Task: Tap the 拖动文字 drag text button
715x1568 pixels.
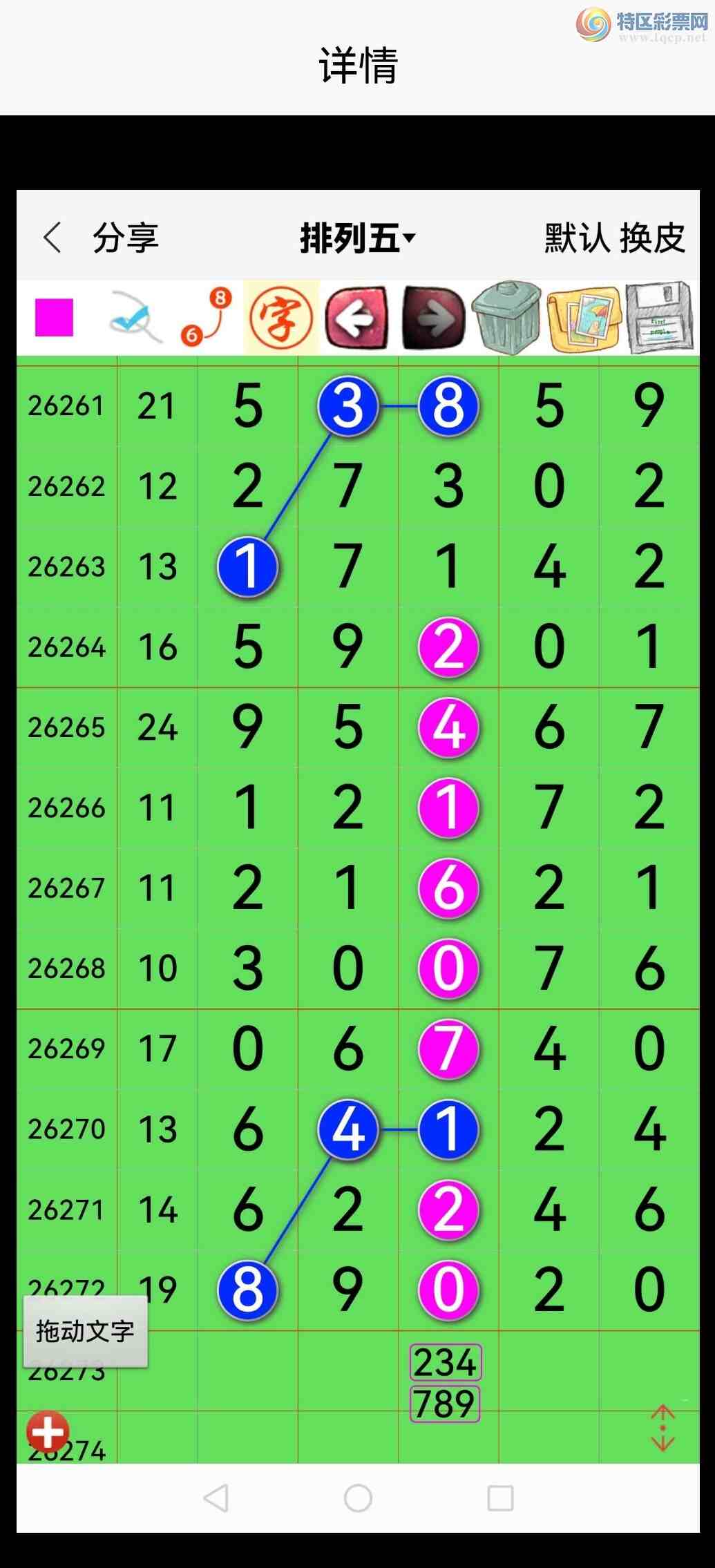Action: pyautogui.click(x=86, y=1331)
